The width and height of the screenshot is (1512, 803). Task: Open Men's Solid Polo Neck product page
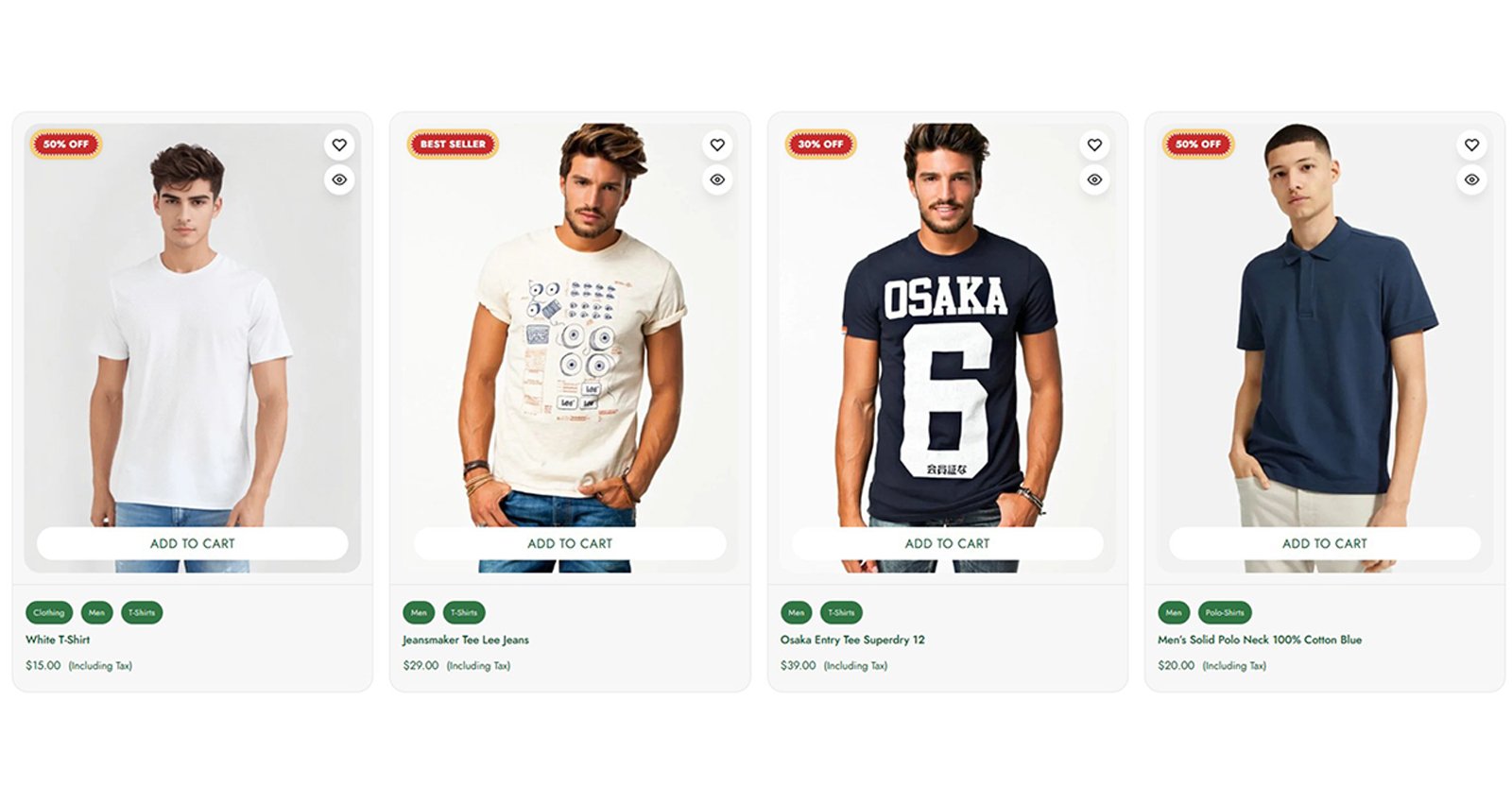pyautogui.click(x=1260, y=640)
